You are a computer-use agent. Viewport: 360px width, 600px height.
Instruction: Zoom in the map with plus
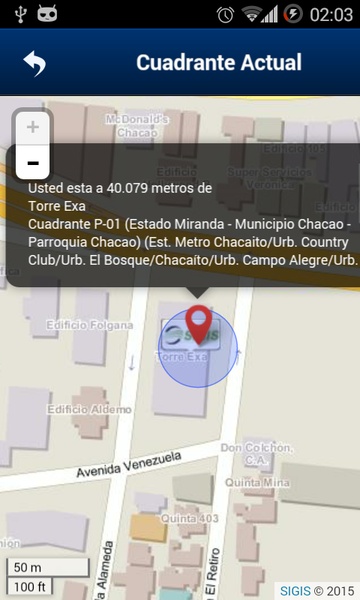pyautogui.click(x=33, y=127)
